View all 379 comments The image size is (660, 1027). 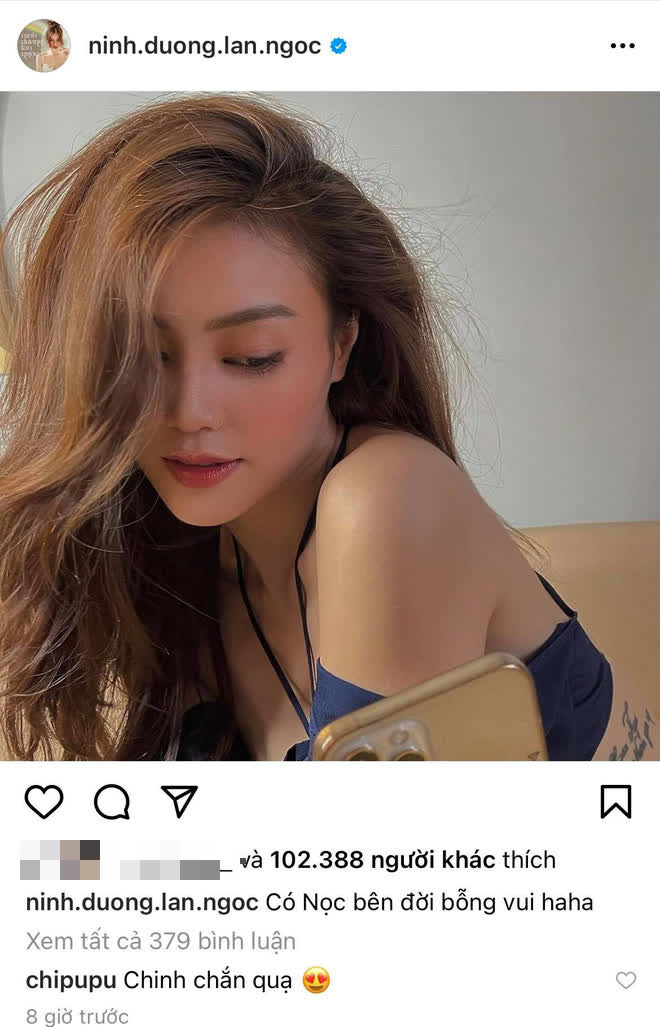161,941
